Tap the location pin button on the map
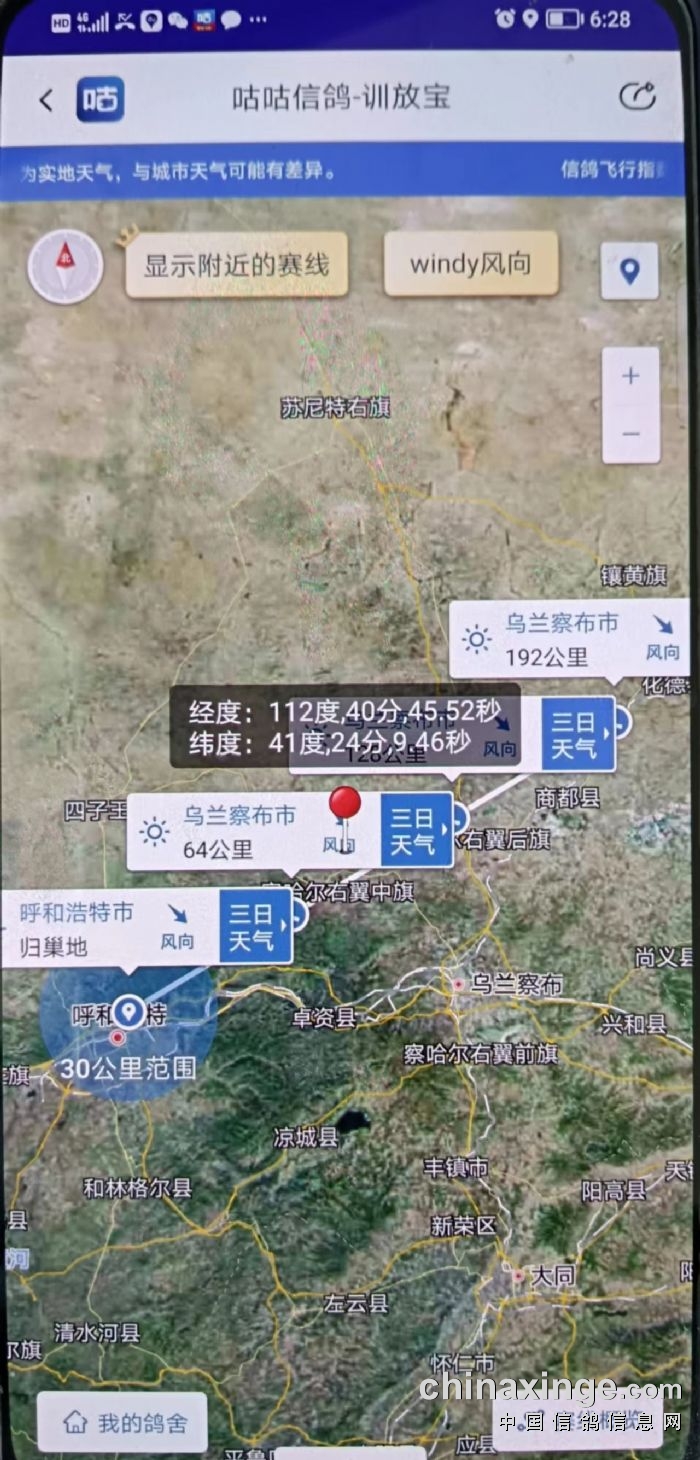This screenshot has width=700, height=1460. [629, 270]
